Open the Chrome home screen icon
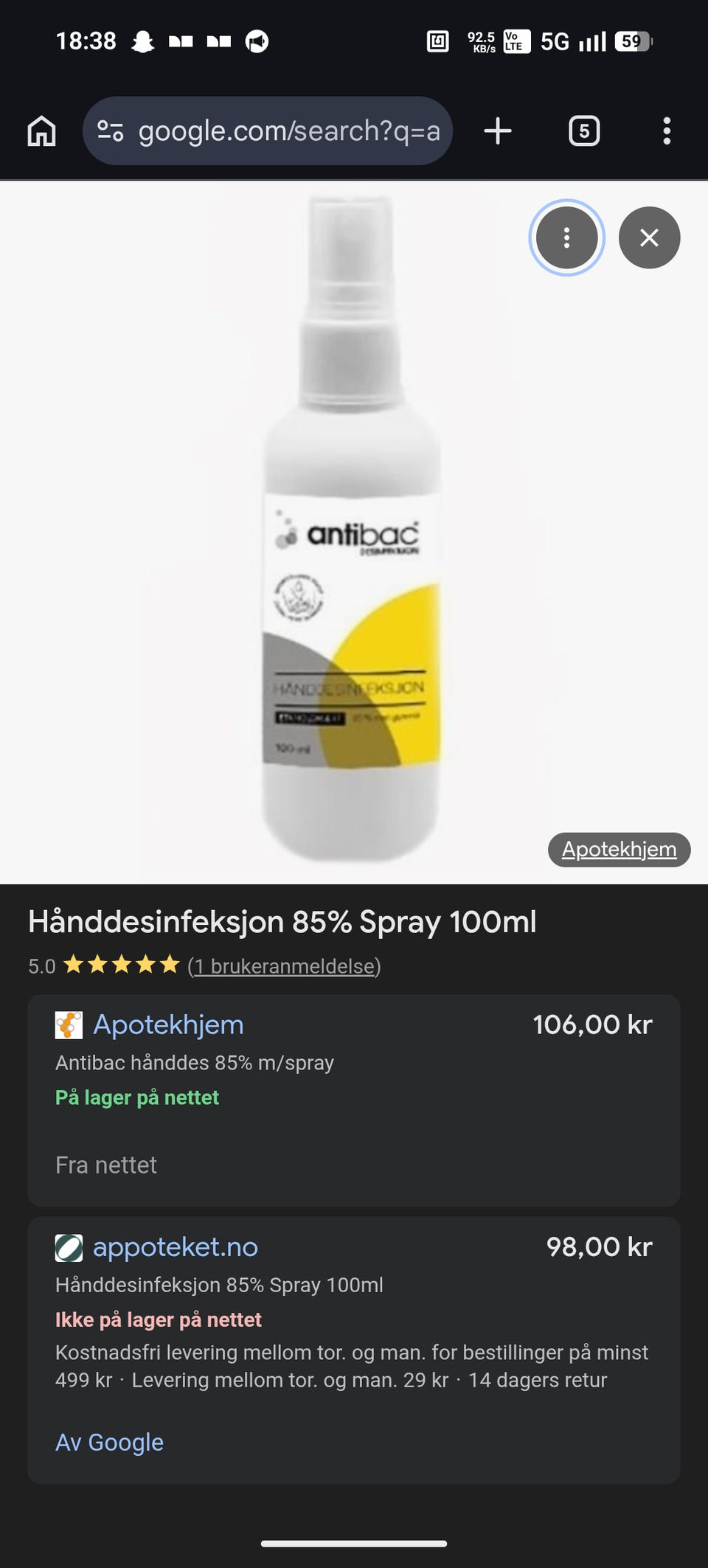 coord(41,131)
